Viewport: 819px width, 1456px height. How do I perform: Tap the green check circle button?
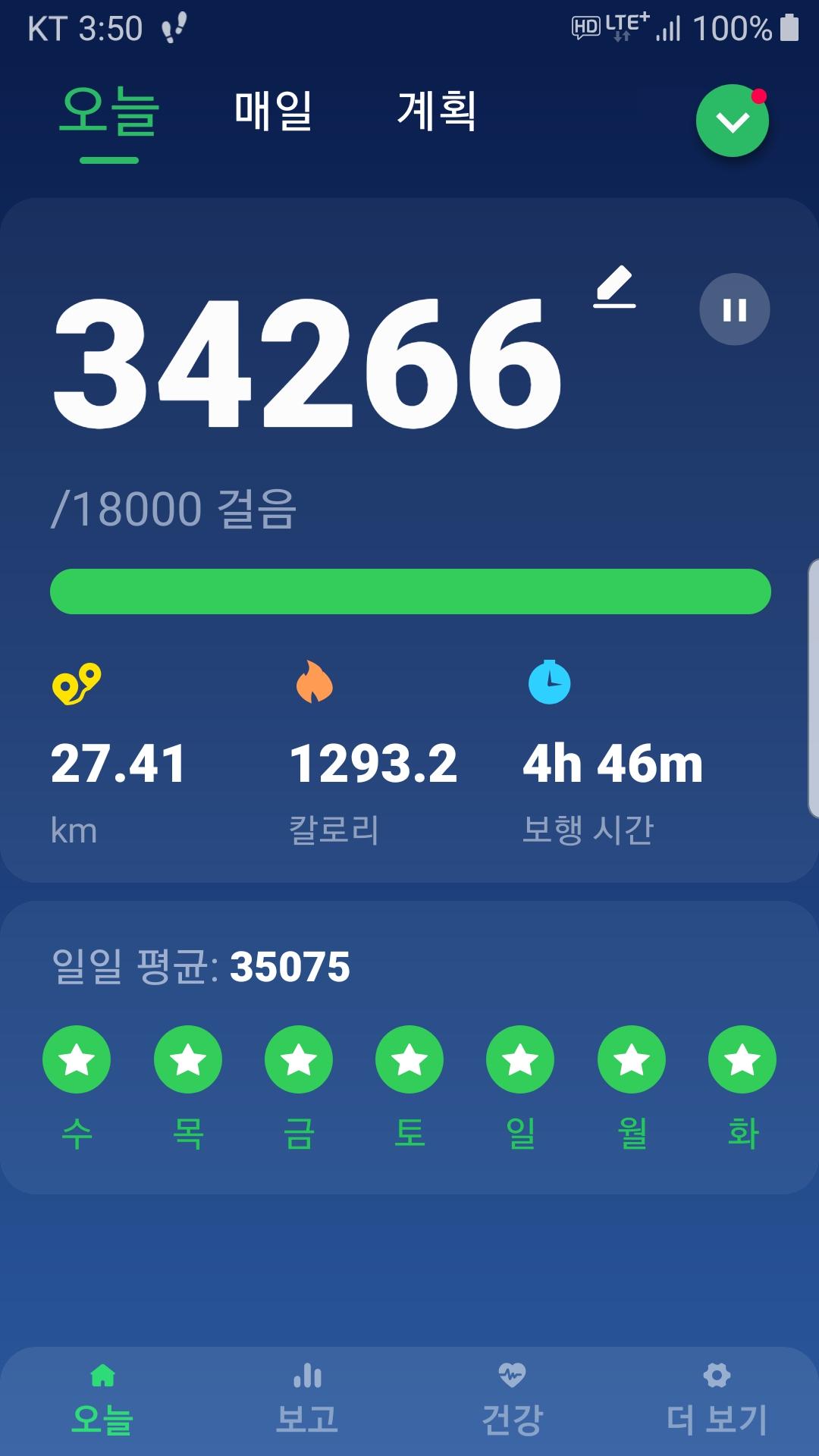pos(732,121)
